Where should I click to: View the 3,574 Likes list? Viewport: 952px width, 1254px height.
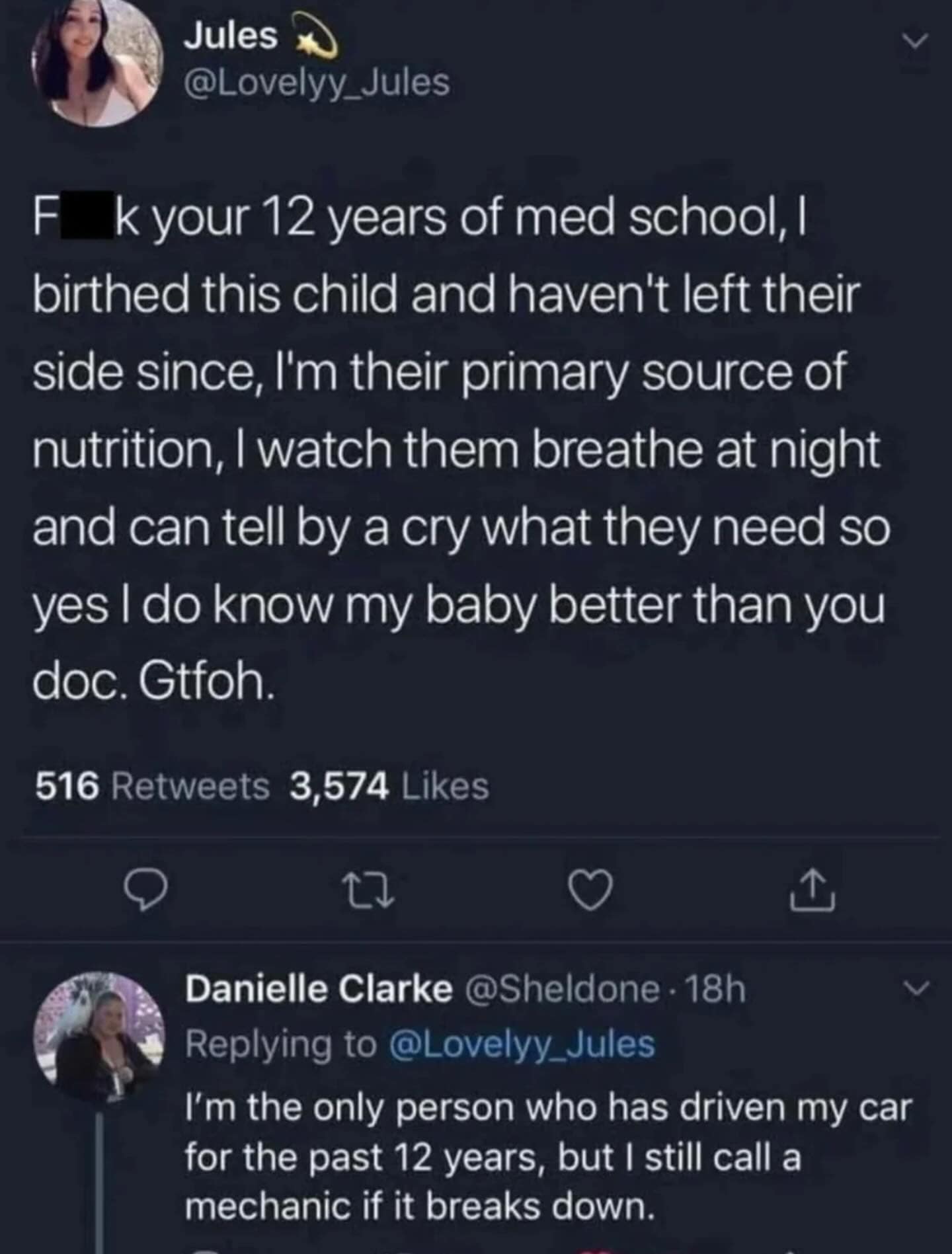pos(389,786)
